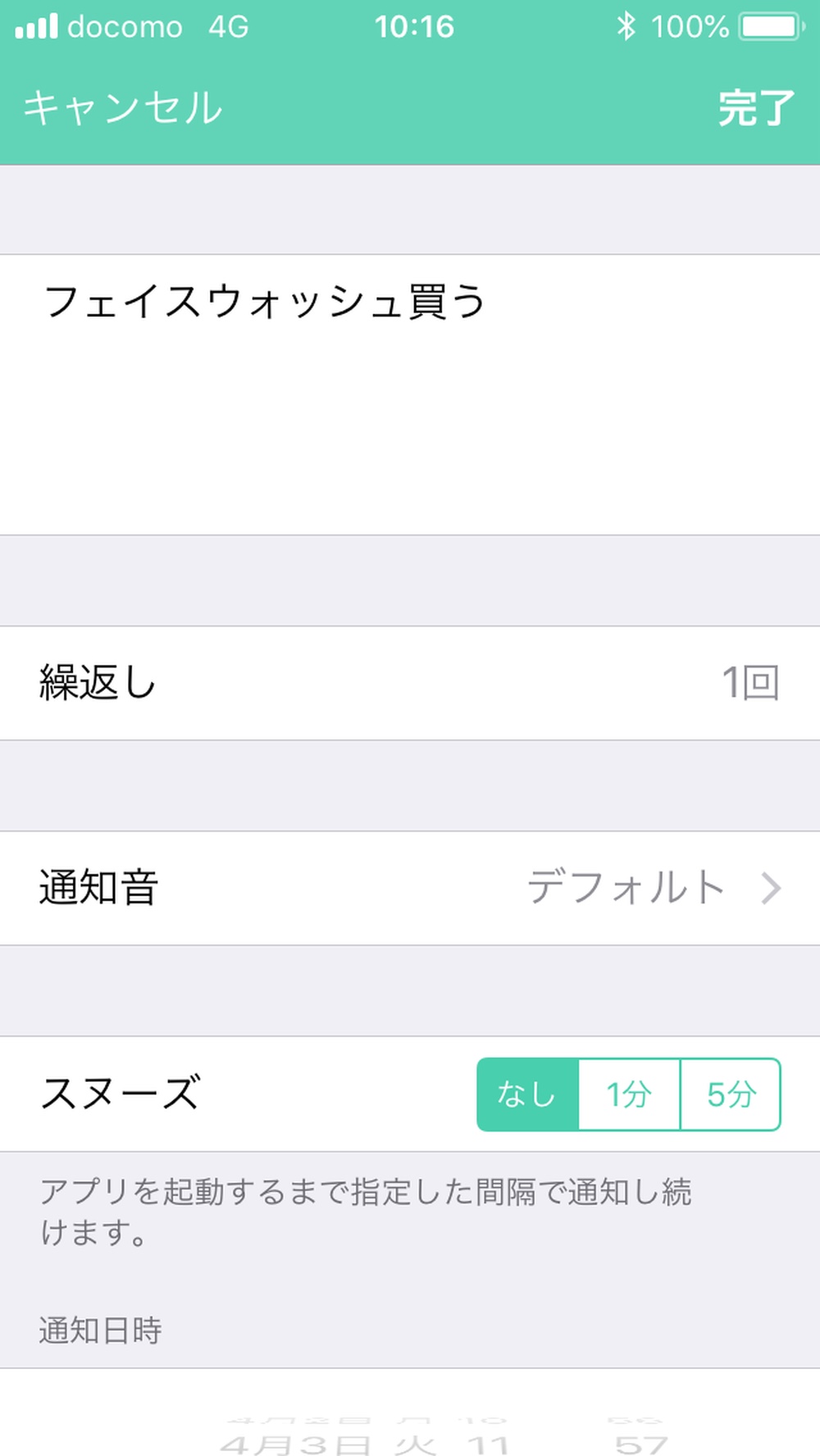Set snooze to 1分

(629, 1094)
